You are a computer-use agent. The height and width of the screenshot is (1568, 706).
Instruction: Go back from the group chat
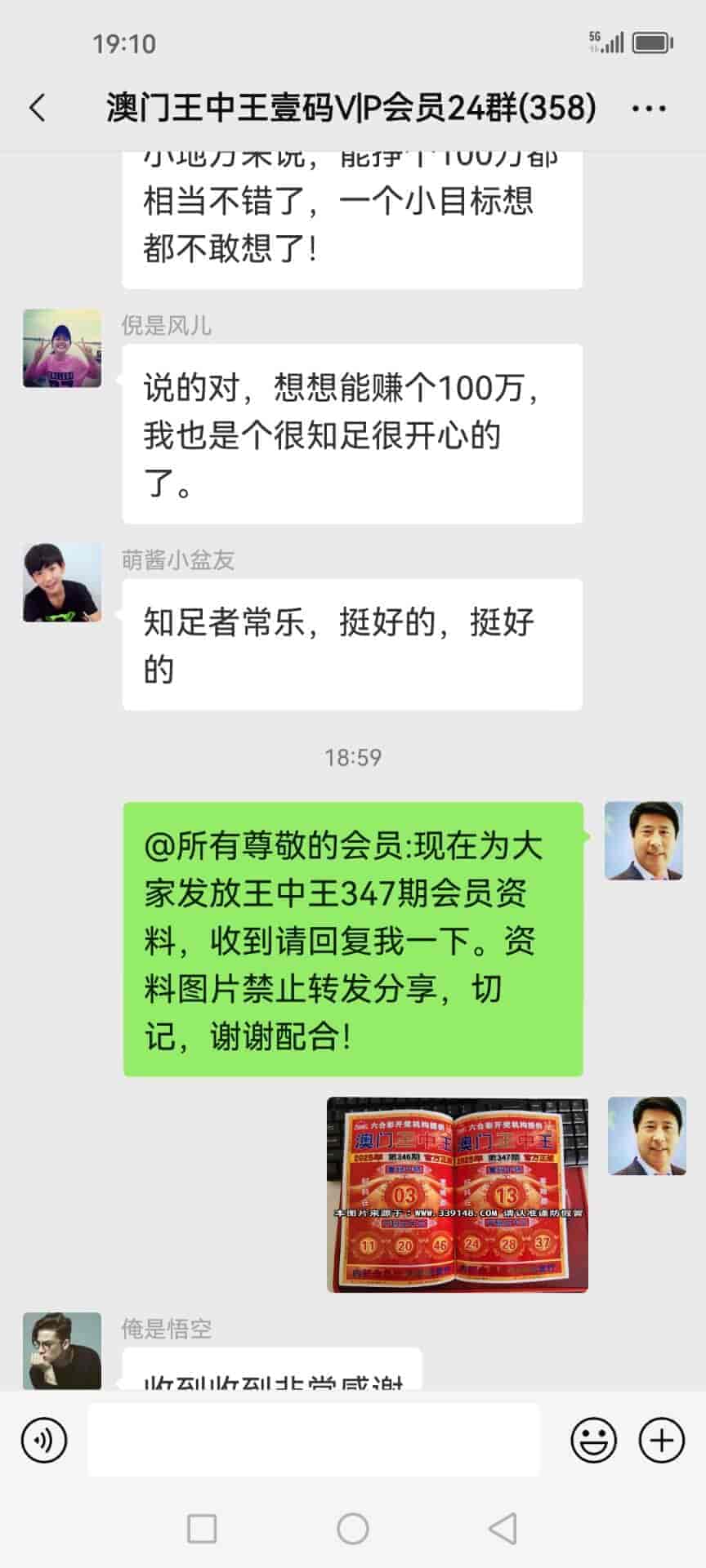coord(38,108)
